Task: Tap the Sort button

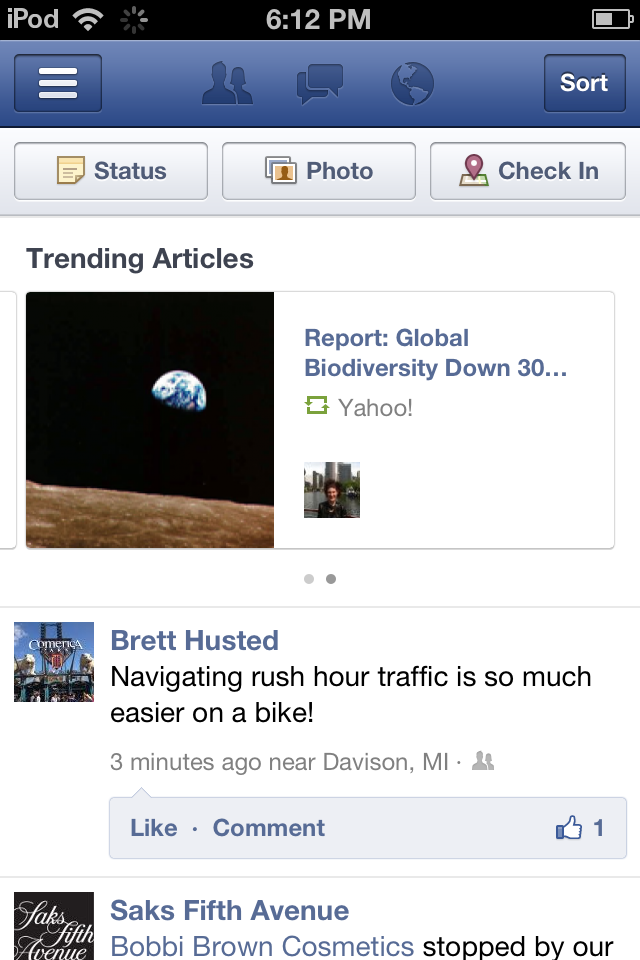Action: pyautogui.click(x=584, y=83)
